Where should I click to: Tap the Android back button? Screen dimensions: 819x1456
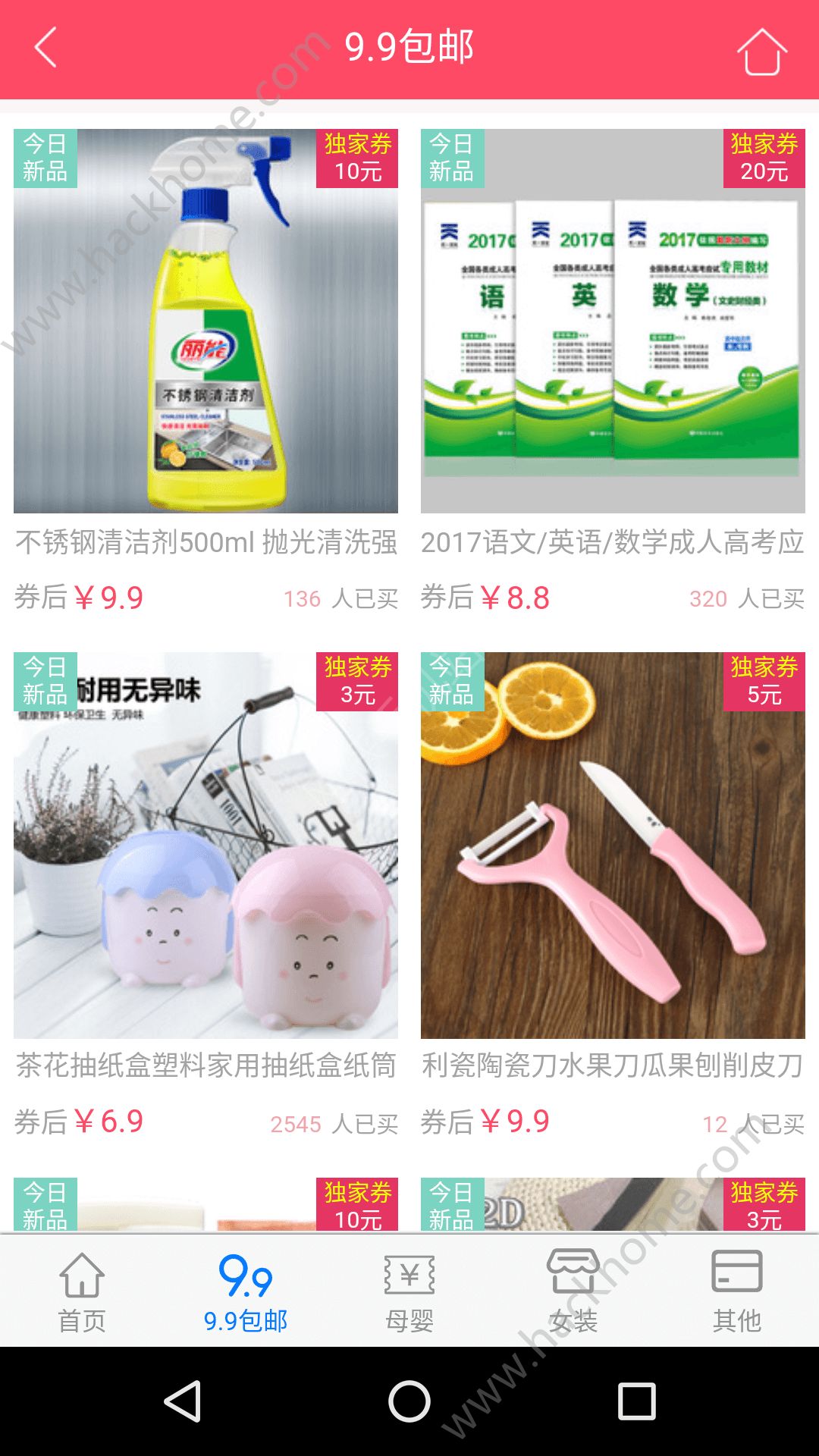tap(183, 1401)
